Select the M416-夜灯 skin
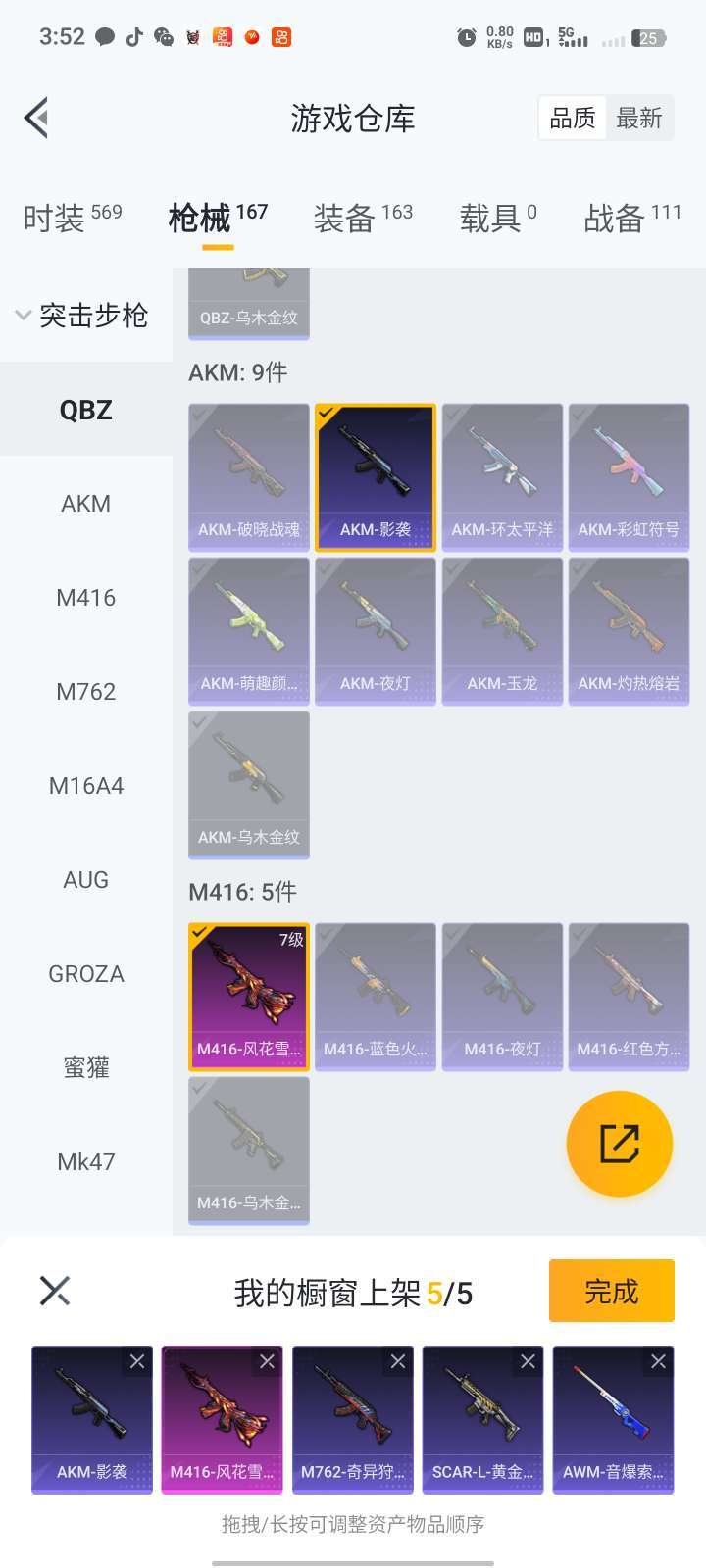The width and height of the screenshot is (706, 1568). pyautogui.click(x=502, y=996)
